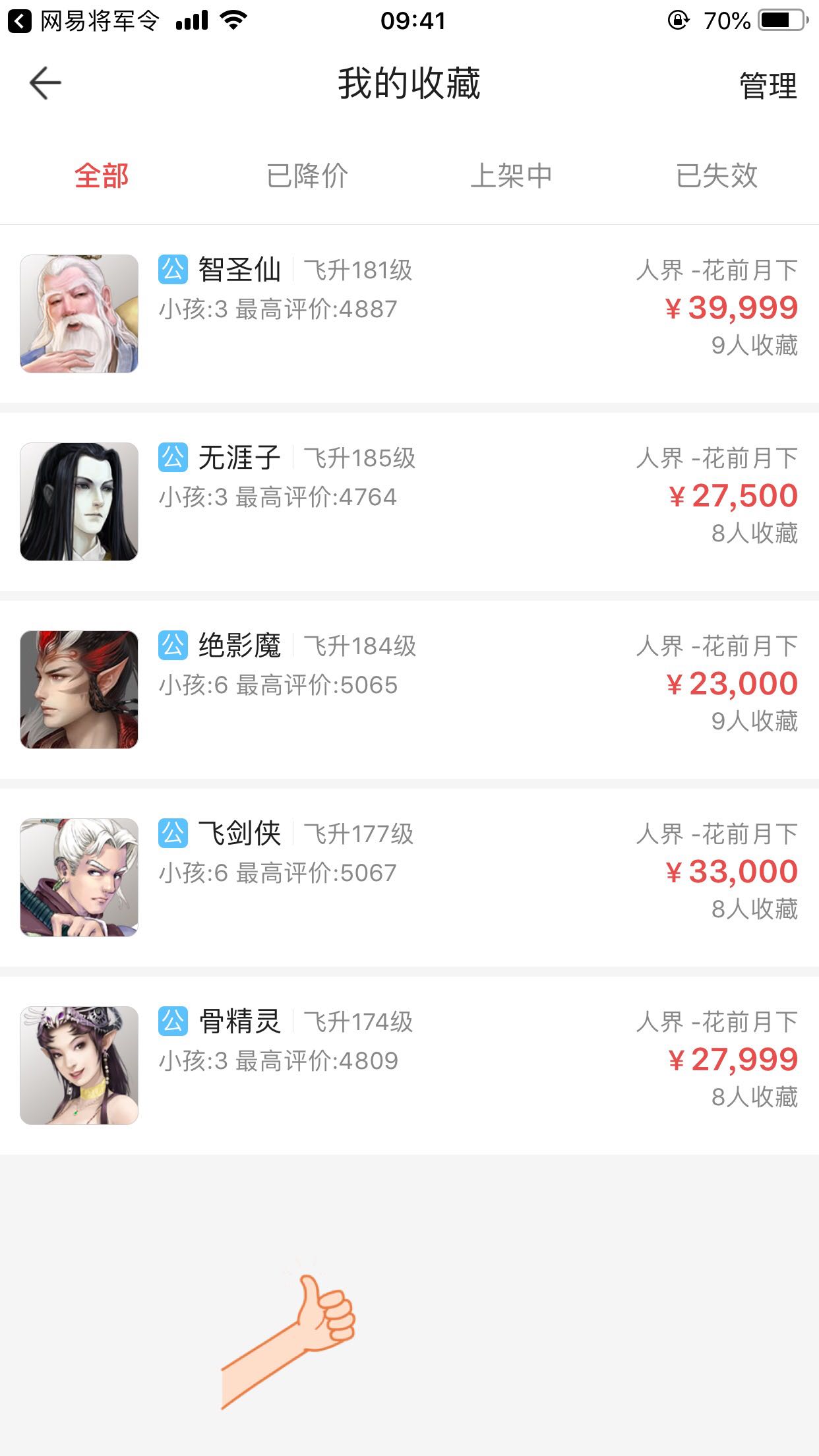The image size is (819, 1456).
Task: Open the 智圣仙 listing at ¥39,999
Action: click(409, 313)
